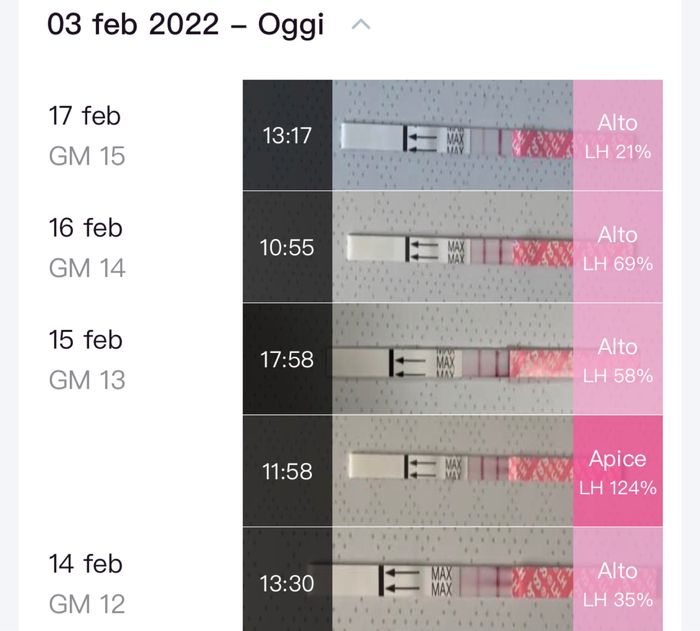Open the 17 feb 13:17 test strip
The image size is (700, 631).
tap(452, 136)
